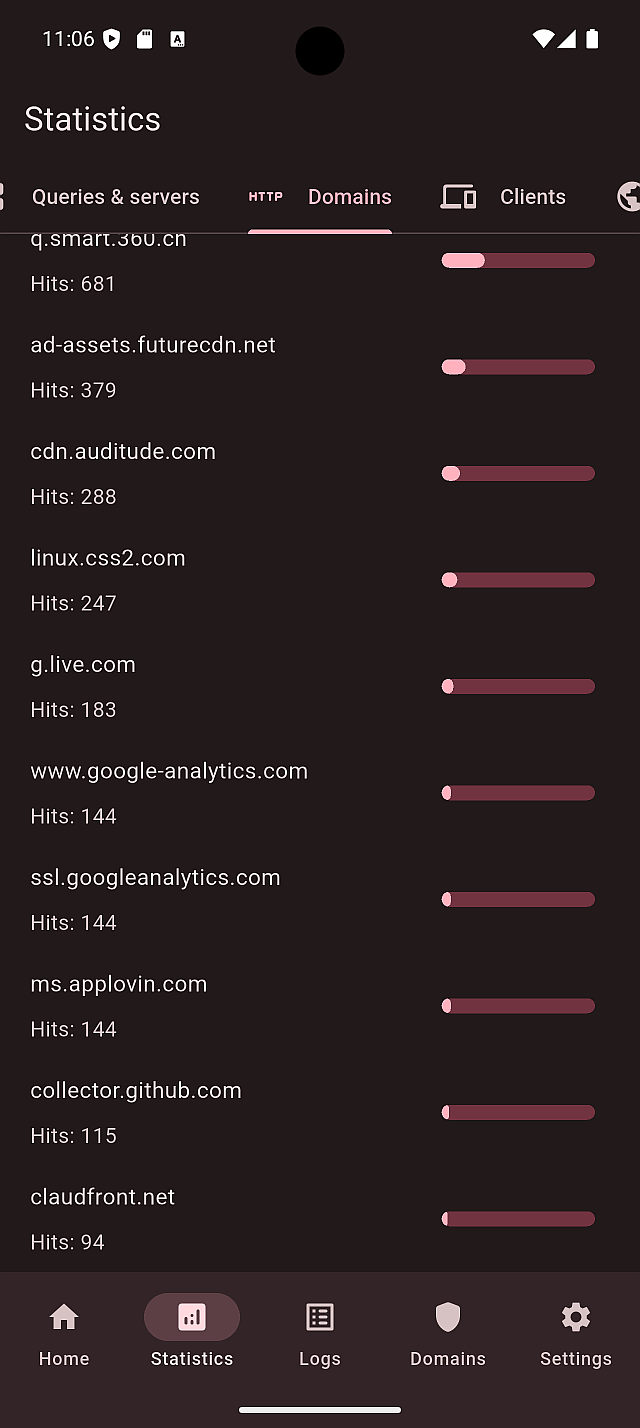Select the Domains top tab
The height and width of the screenshot is (1428, 640).
click(x=320, y=197)
